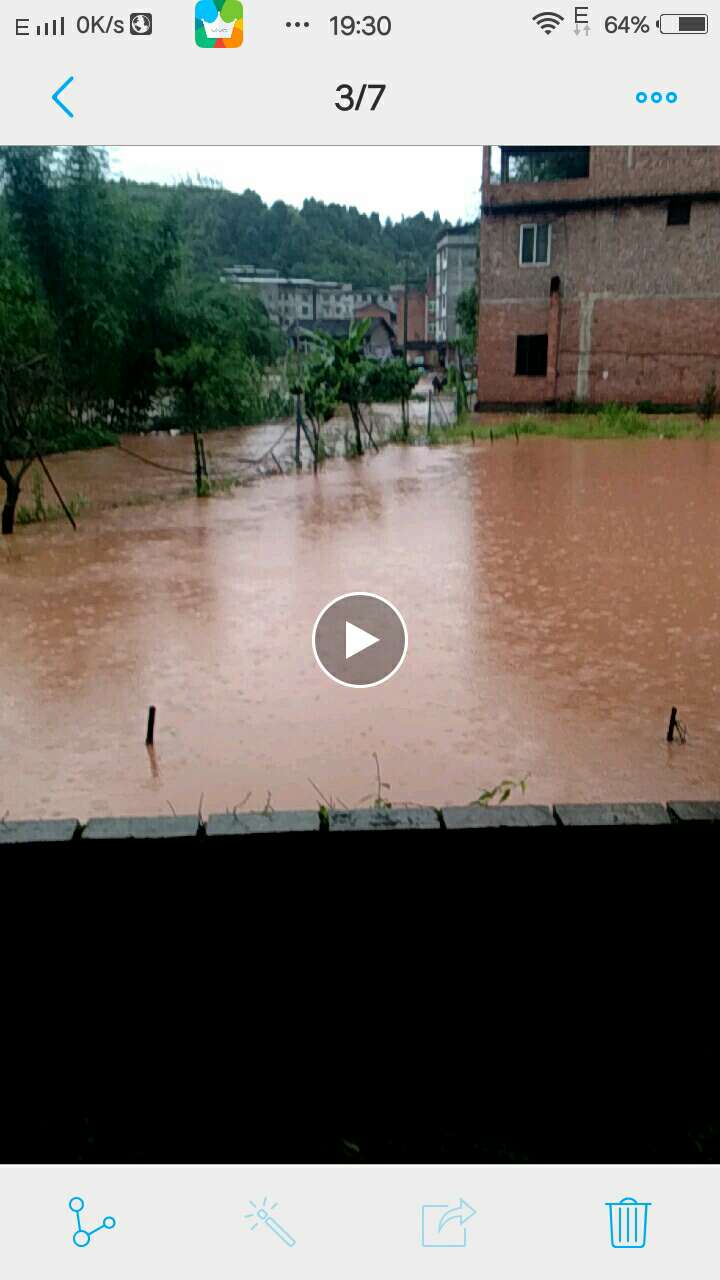Play the flood video
The height and width of the screenshot is (1280, 720).
point(360,640)
